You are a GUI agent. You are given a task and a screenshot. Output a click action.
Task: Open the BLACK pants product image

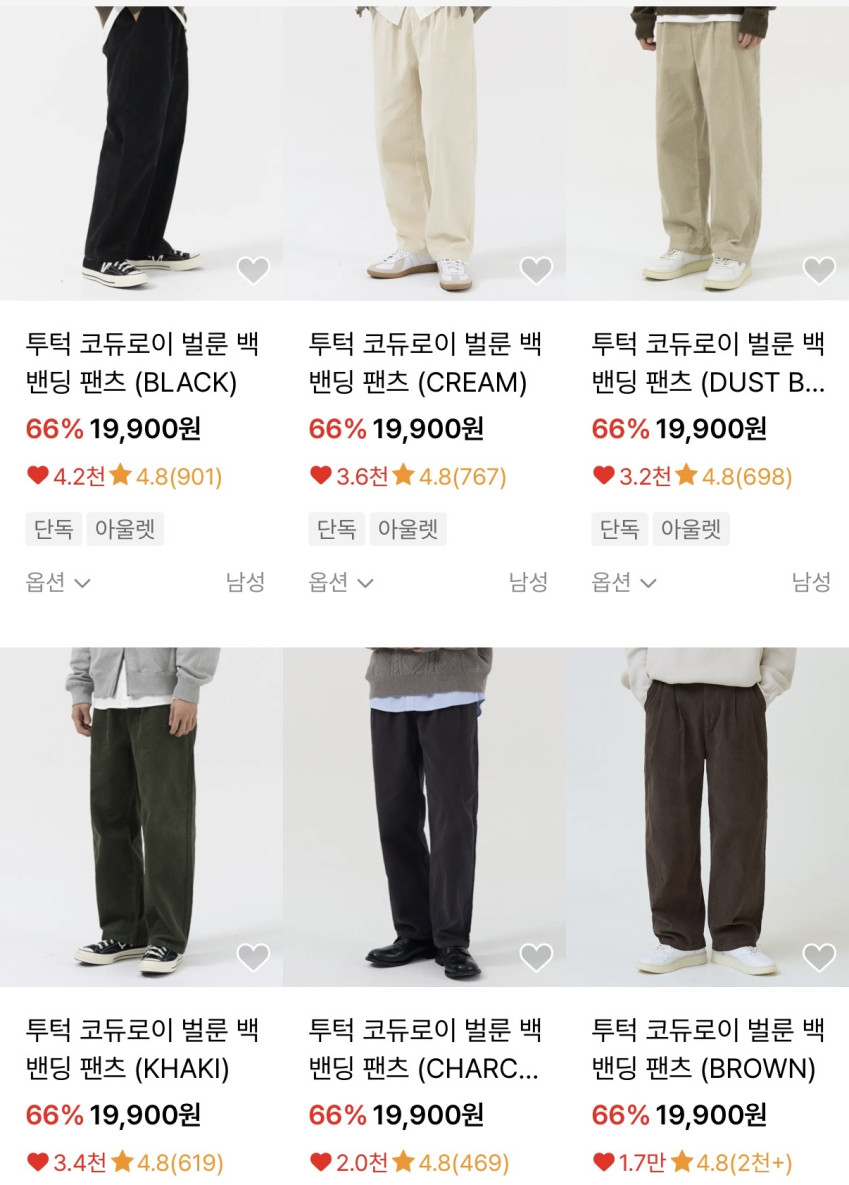[x=141, y=153]
